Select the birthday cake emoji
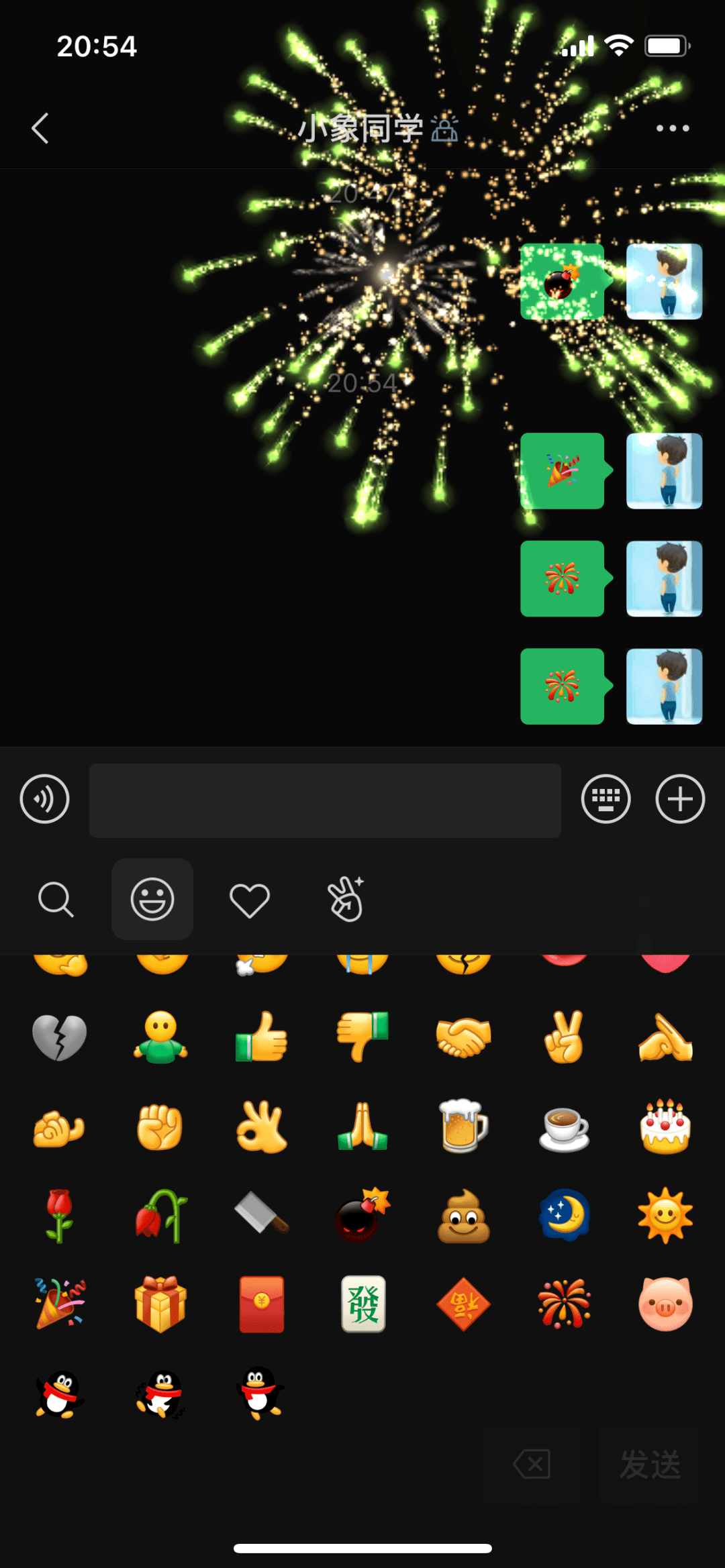Image resolution: width=725 pixels, height=1568 pixels. point(665,1127)
